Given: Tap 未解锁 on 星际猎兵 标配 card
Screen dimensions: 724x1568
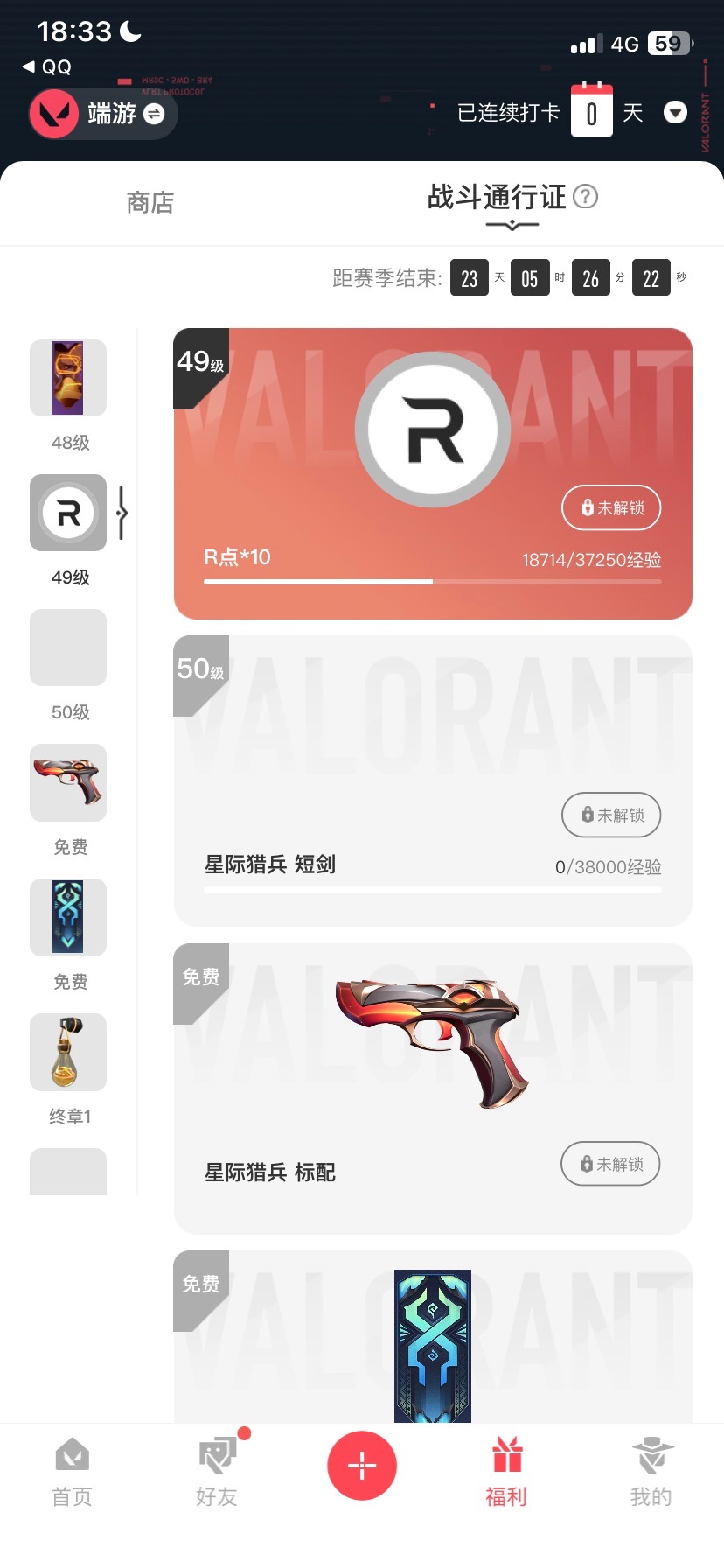Looking at the screenshot, I should coord(610,1164).
